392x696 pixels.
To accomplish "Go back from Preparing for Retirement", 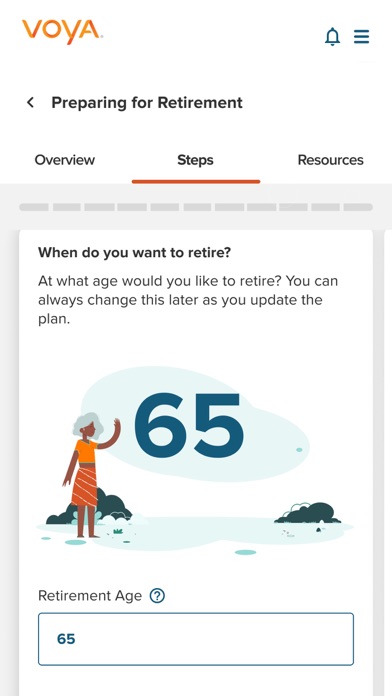I will (x=30, y=103).
